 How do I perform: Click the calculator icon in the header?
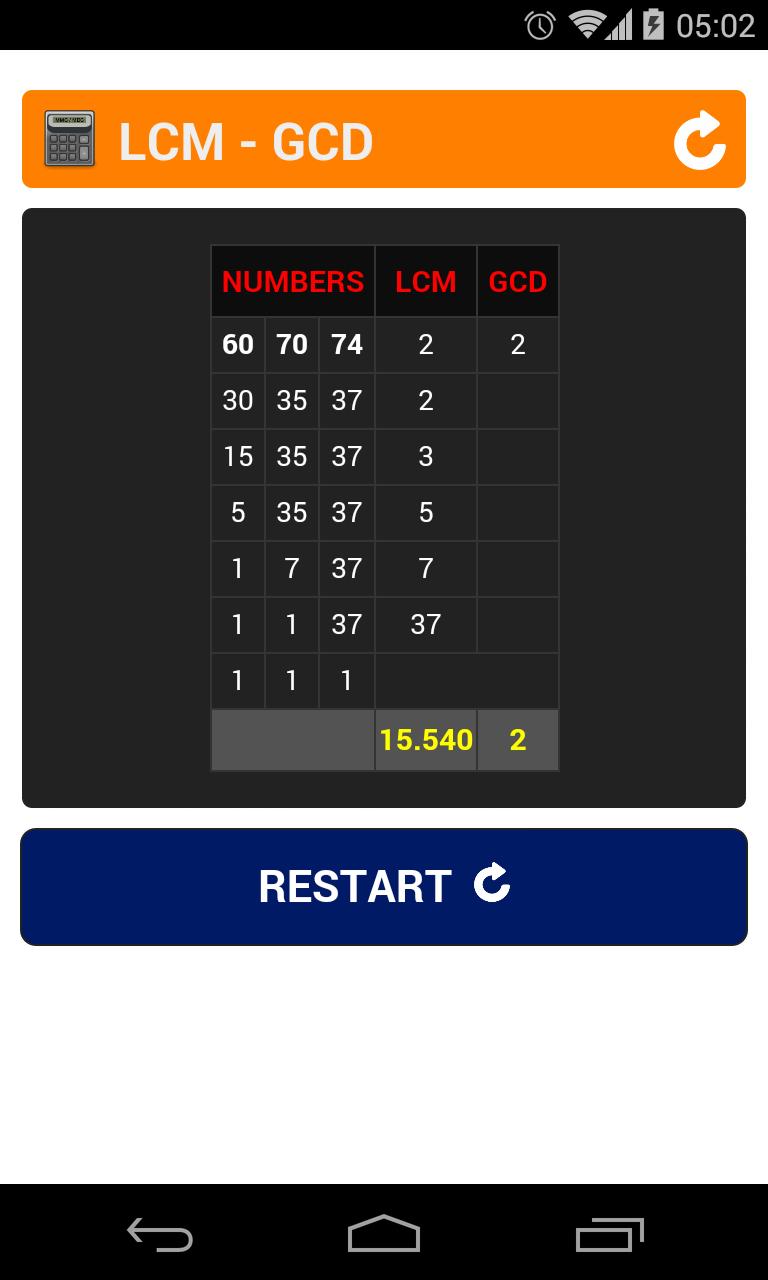(x=68, y=138)
